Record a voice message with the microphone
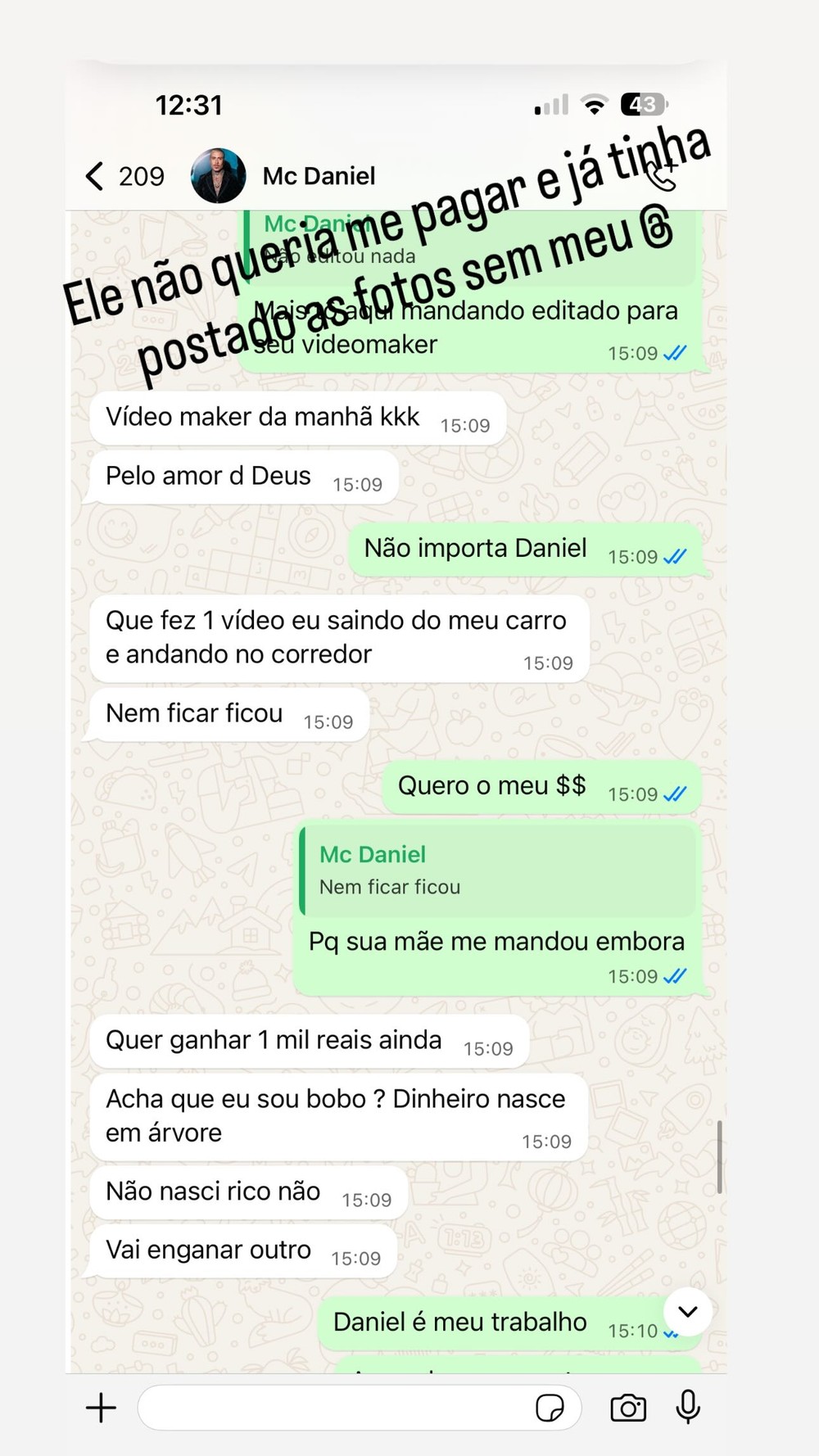The width and height of the screenshot is (819, 1456). pos(688,1407)
